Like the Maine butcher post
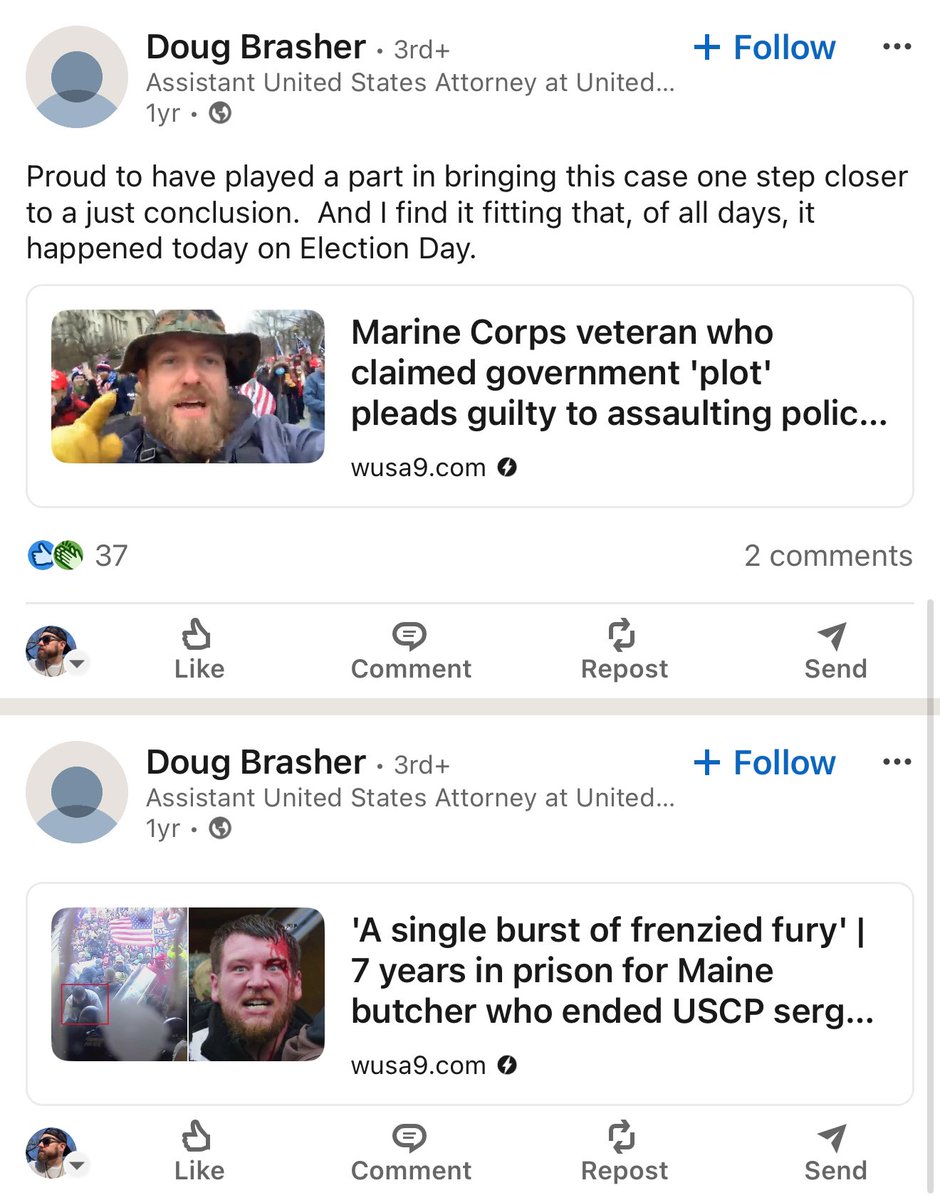 (198, 1152)
